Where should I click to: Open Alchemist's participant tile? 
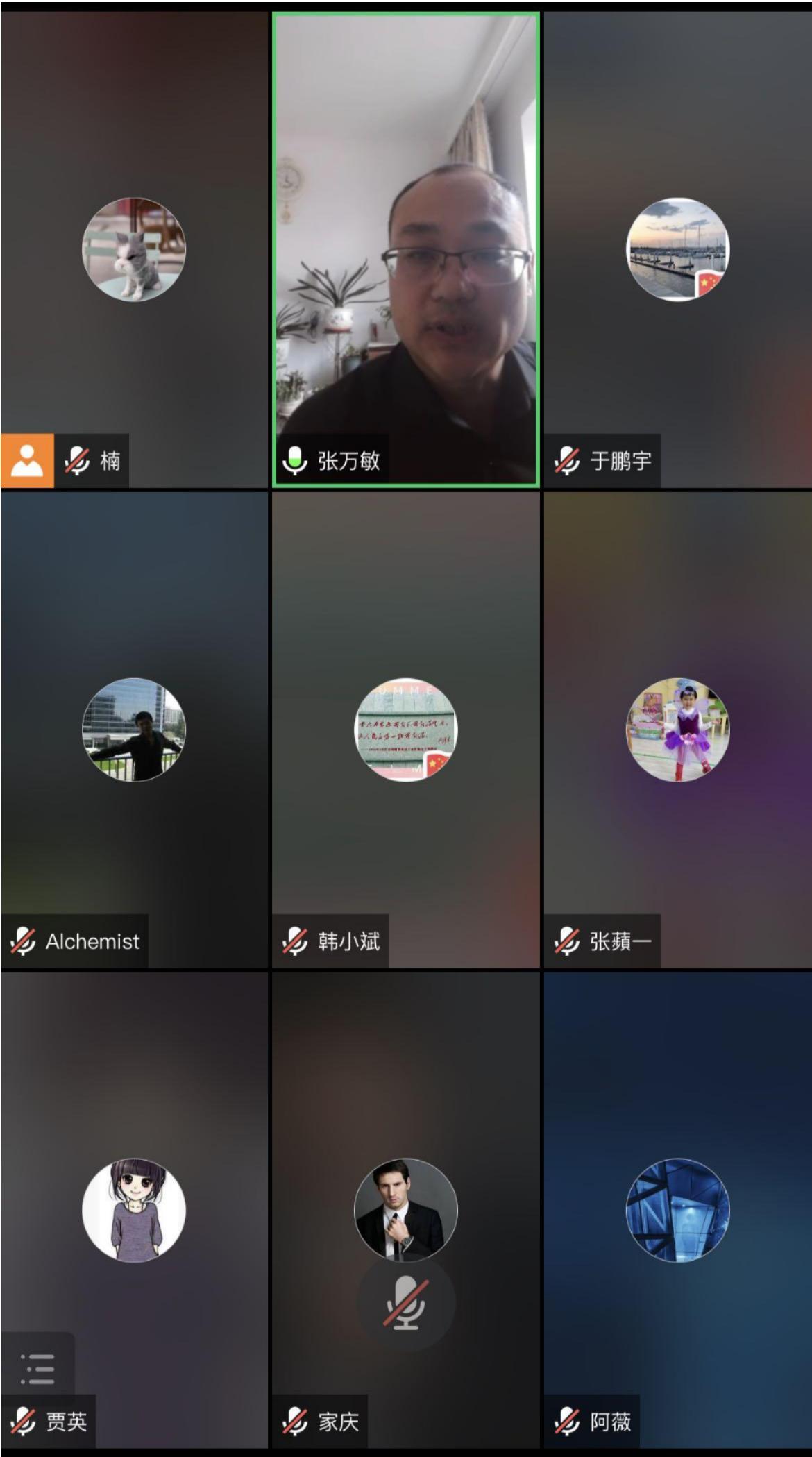coord(134,730)
